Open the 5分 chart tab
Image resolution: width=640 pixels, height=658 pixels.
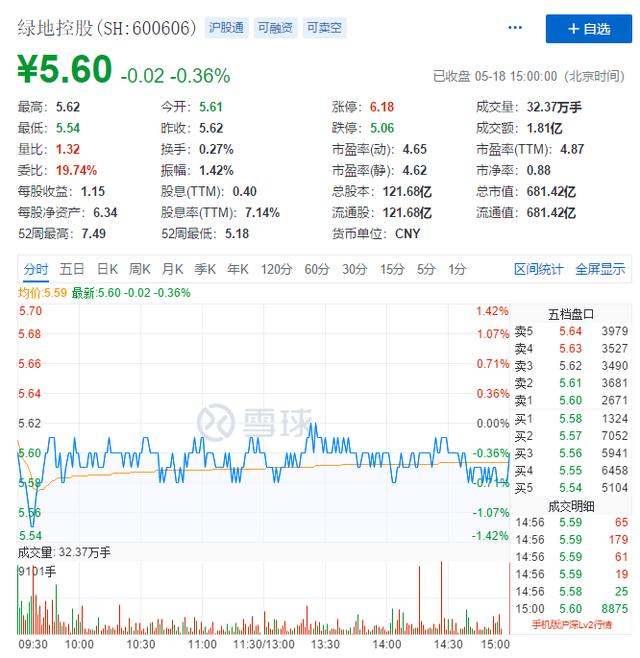tap(427, 269)
